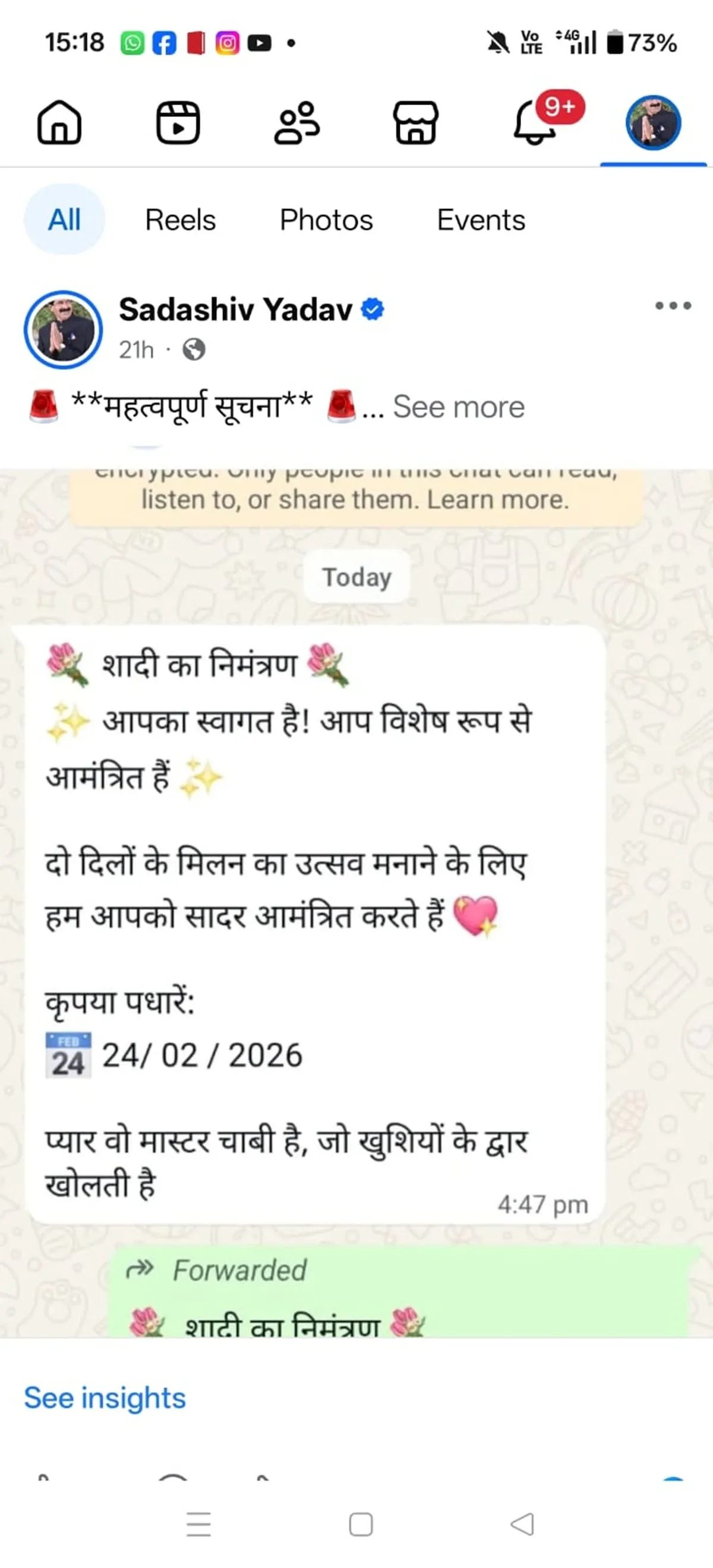713x1568 pixels.
Task: Switch to the Reels tab
Action: [180, 220]
